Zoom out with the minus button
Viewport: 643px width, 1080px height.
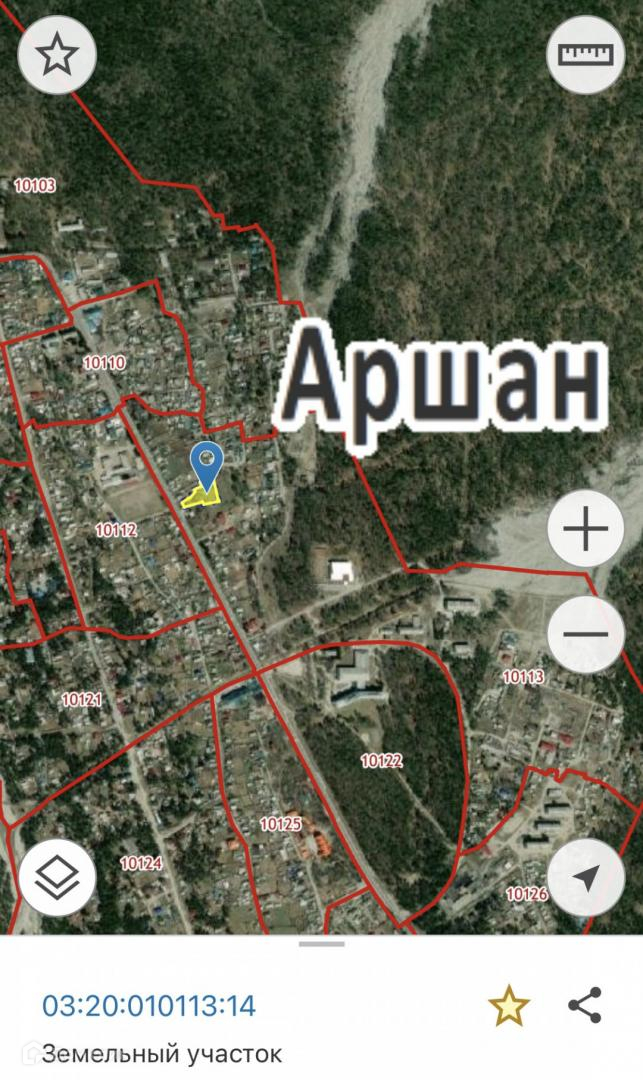(585, 634)
